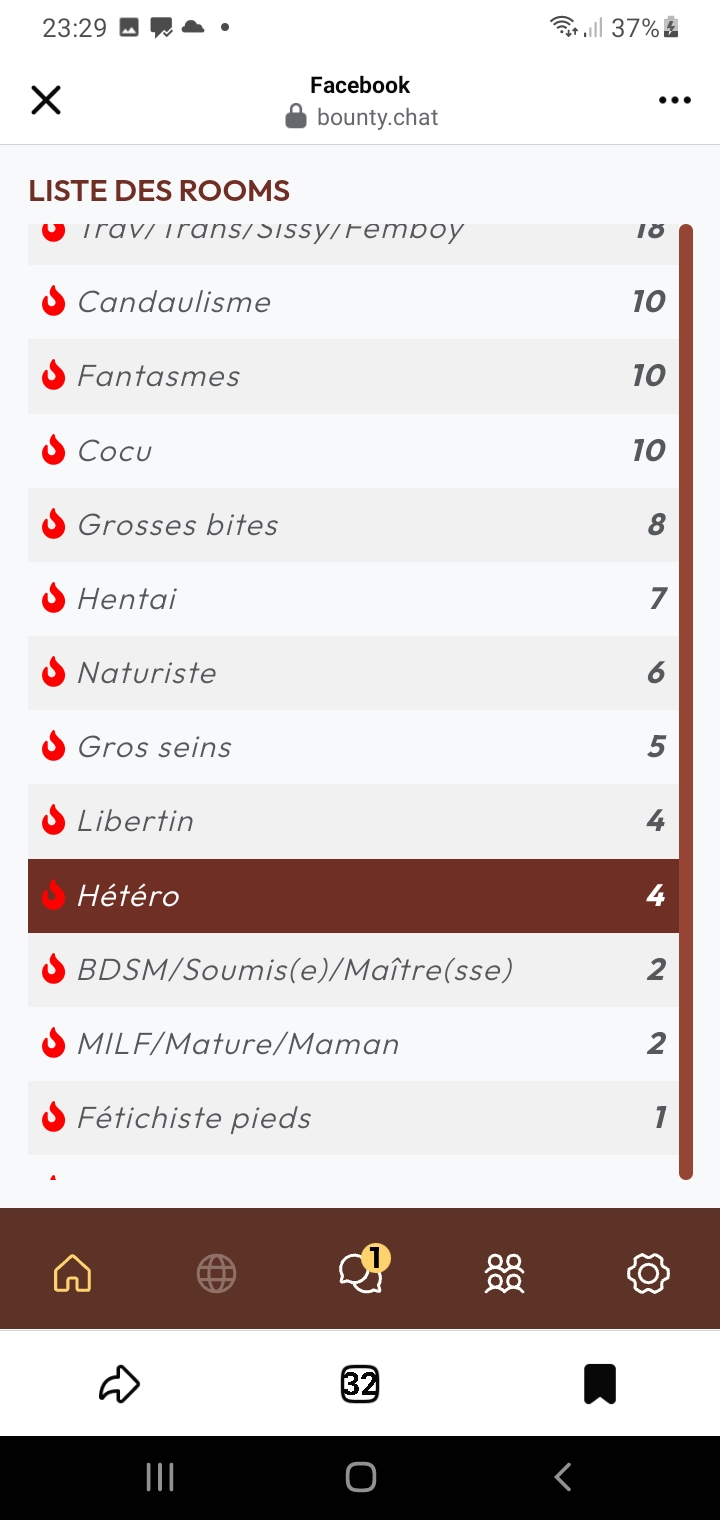Open the settings gear tab

(x=648, y=1274)
